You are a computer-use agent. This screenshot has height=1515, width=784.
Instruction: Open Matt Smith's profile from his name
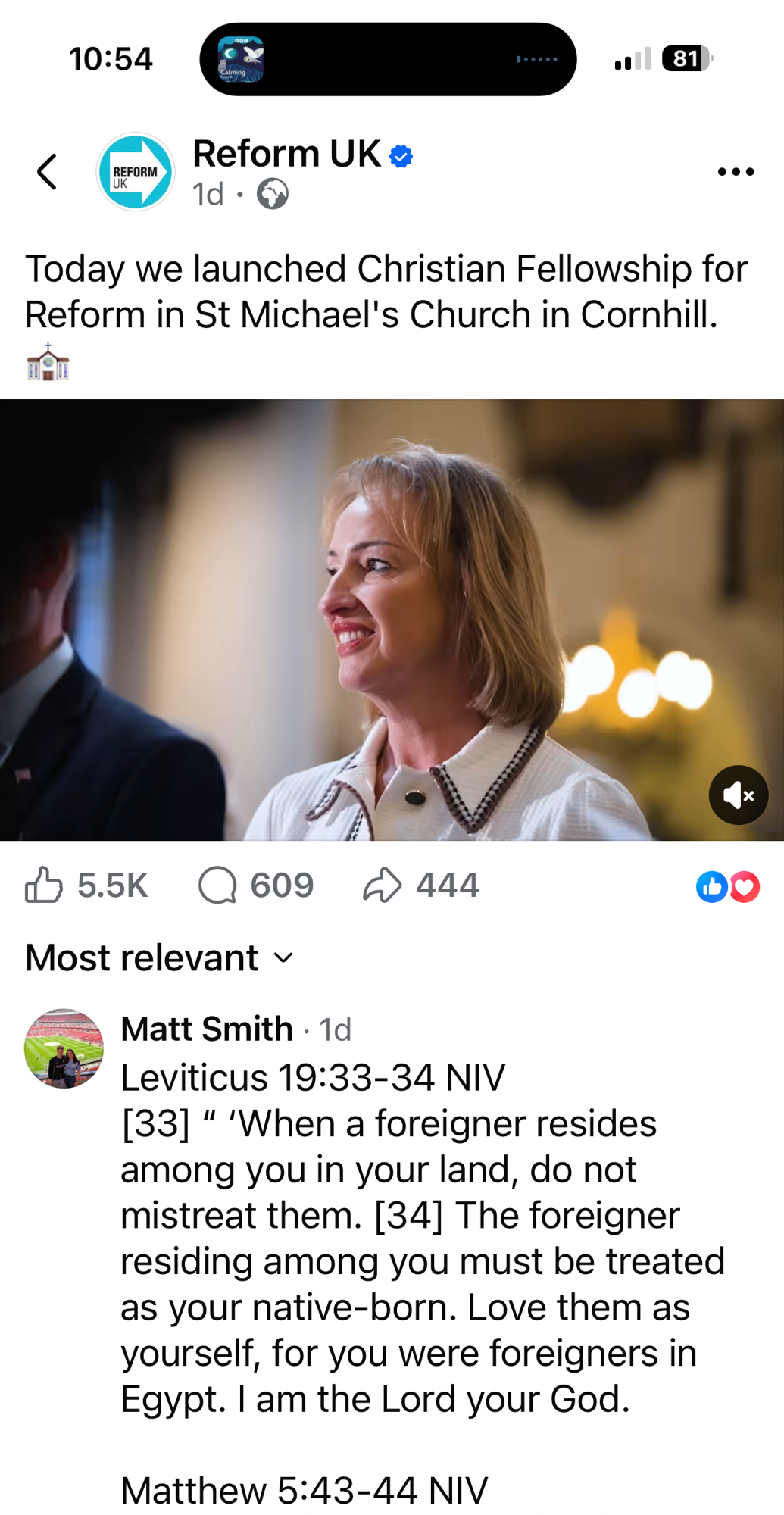pos(207,1029)
